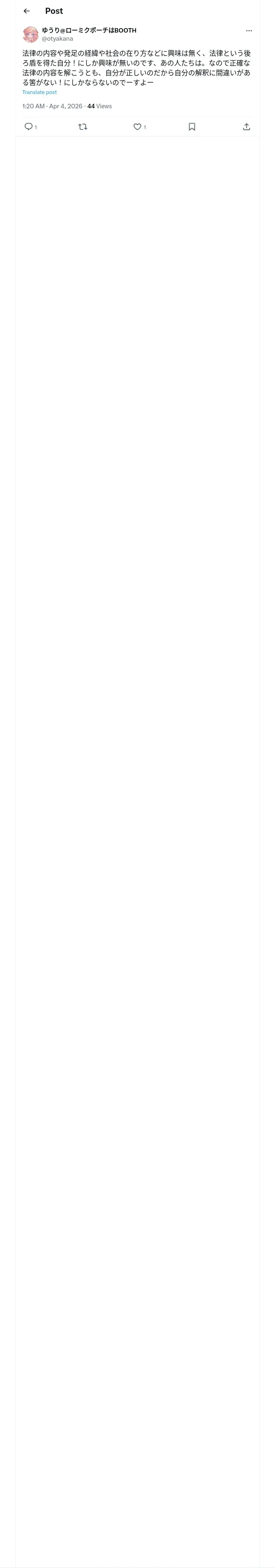Open the profile avatar of ゆうり

[x=31, y=34]
